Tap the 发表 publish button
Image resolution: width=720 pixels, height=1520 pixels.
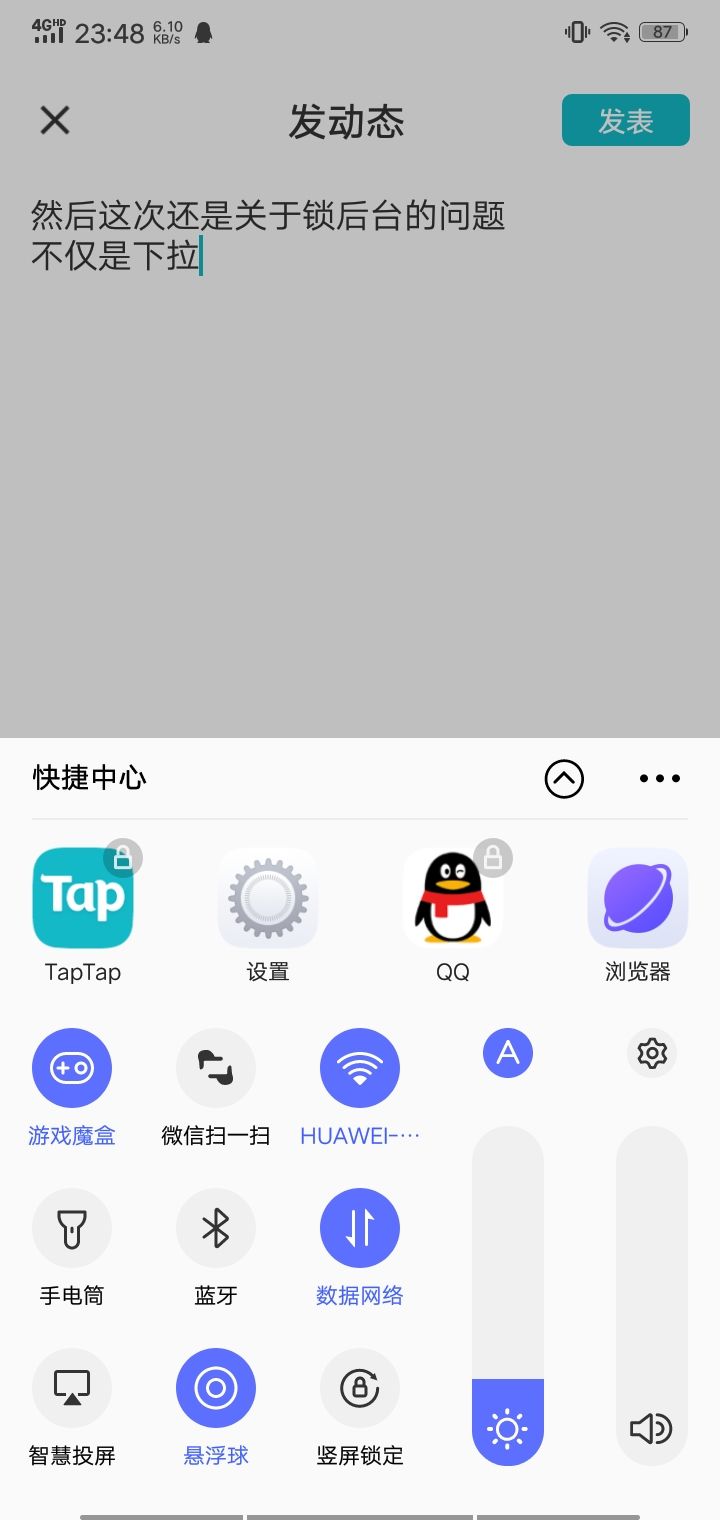click(626, 120)
